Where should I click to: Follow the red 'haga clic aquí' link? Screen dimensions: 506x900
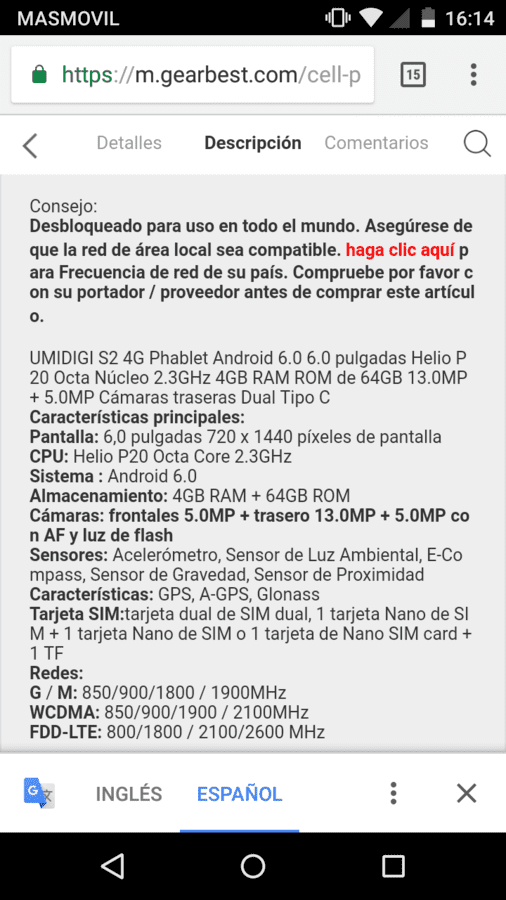coord(400,250)
